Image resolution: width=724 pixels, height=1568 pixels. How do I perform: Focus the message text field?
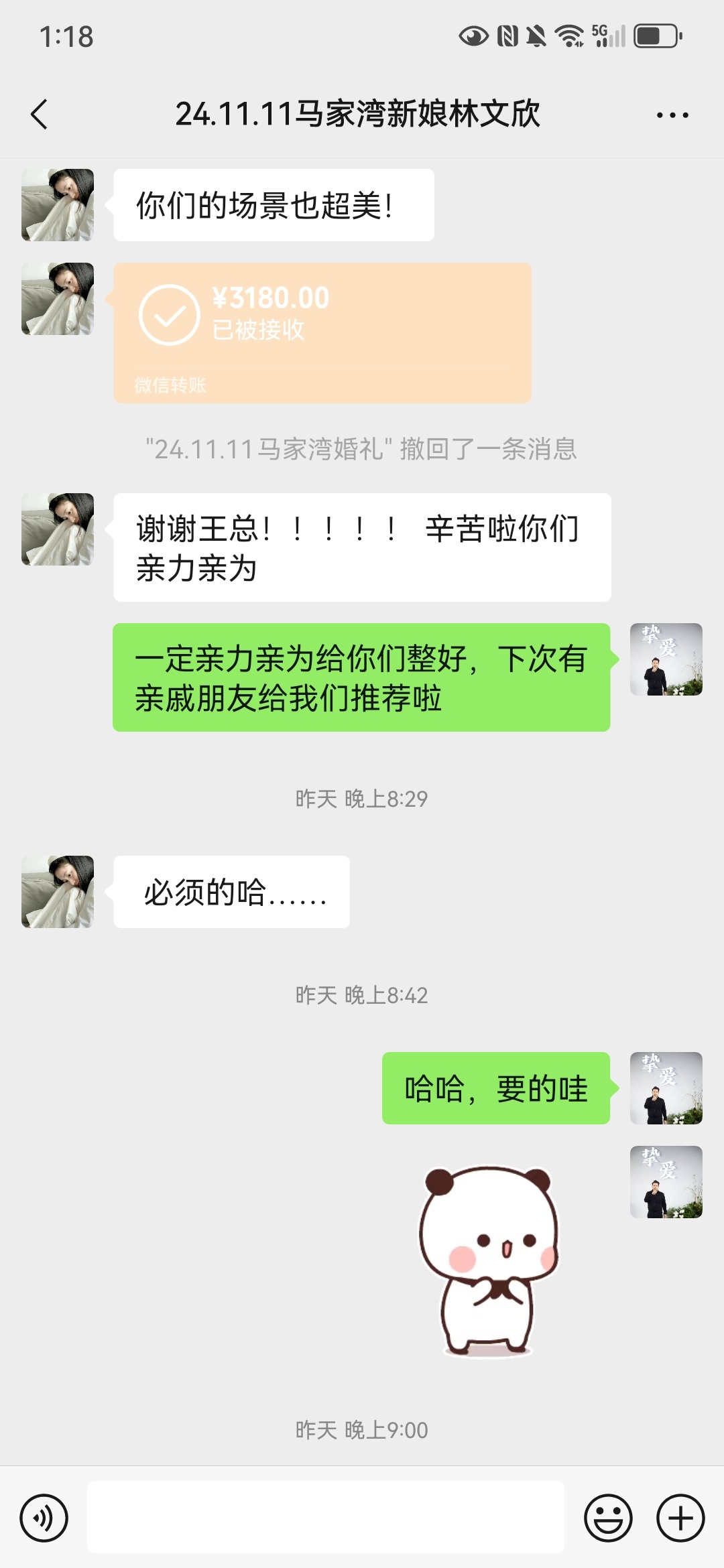tap(325, 1517)
